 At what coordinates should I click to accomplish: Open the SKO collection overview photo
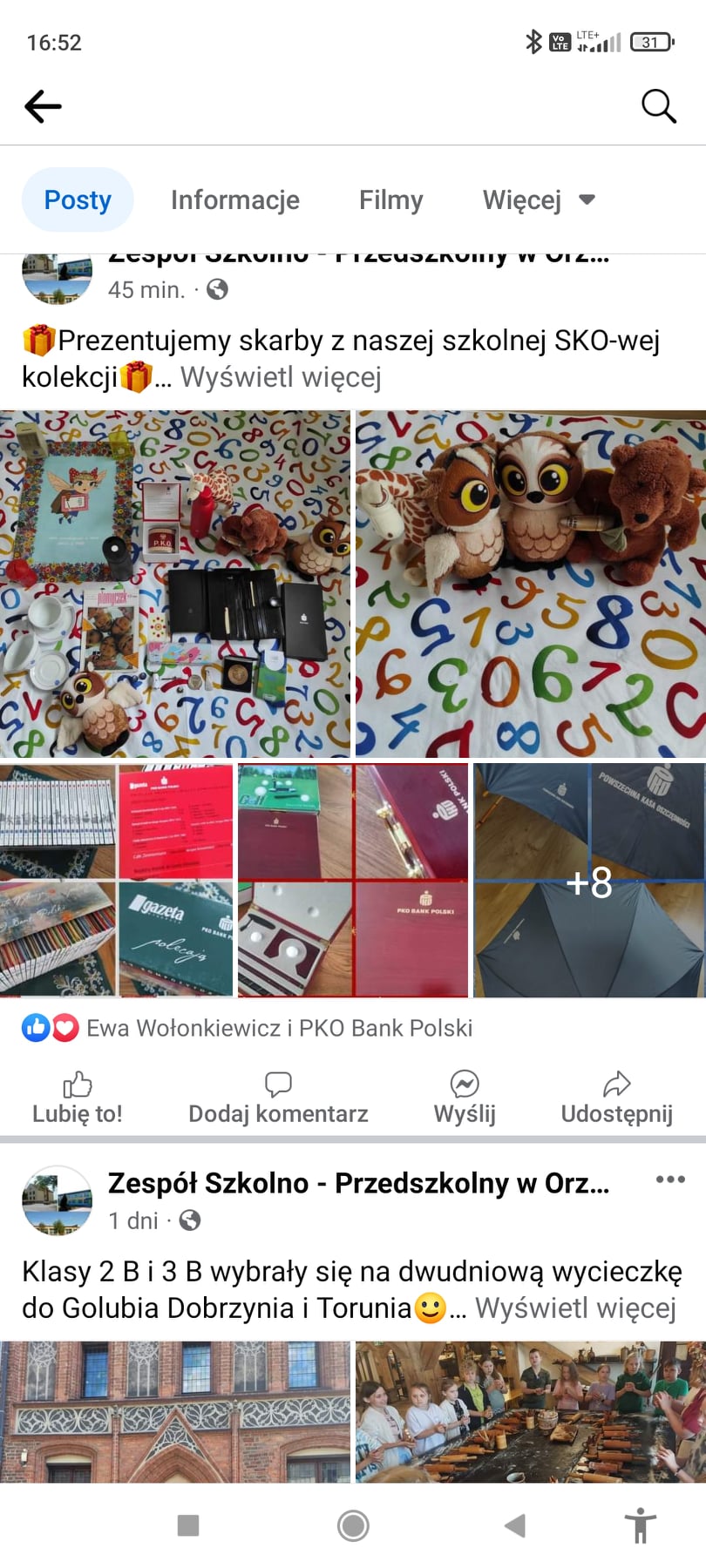pyautogui.click(x=174, y=584)
